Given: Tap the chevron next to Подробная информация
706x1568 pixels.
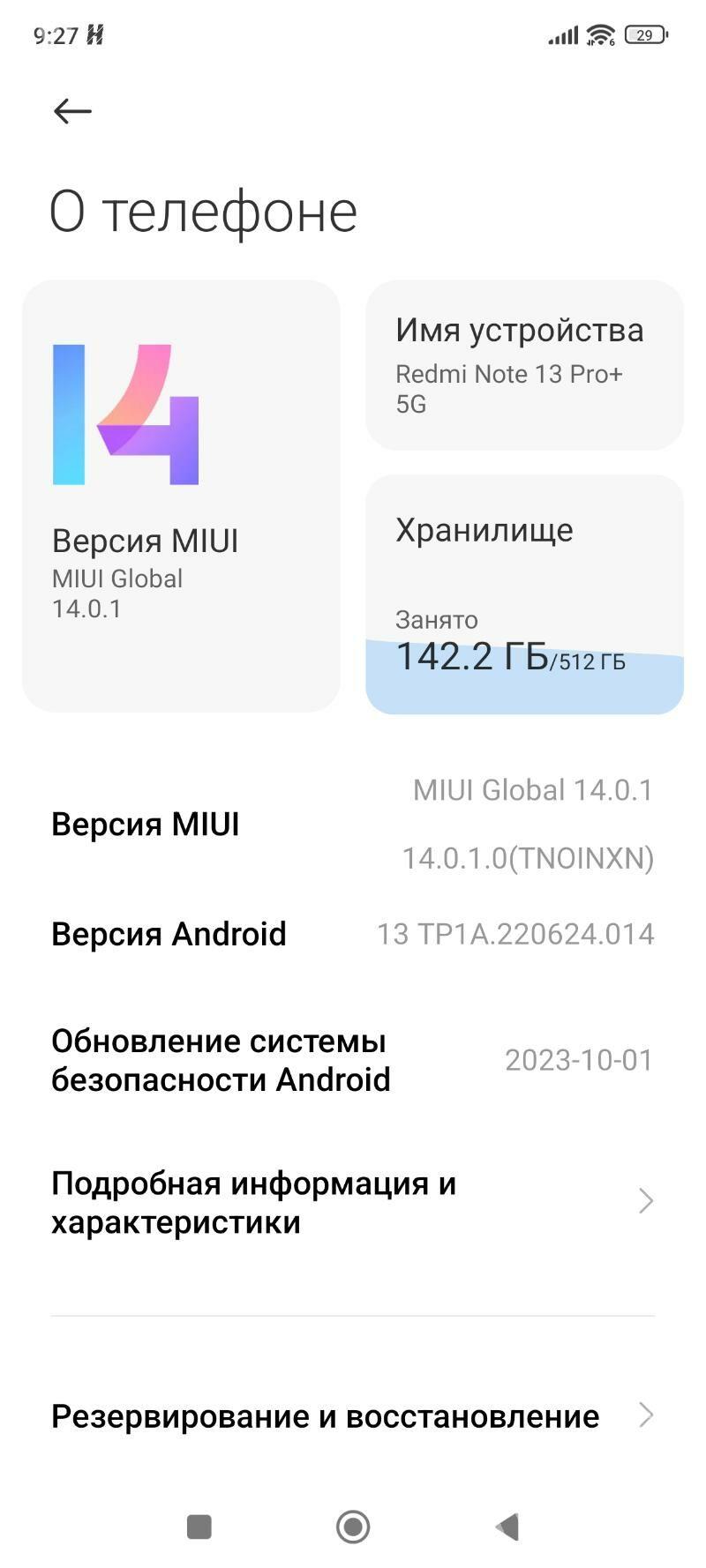Looking at the screenshot, I should pyautogui.click(x=647, y=1201).
